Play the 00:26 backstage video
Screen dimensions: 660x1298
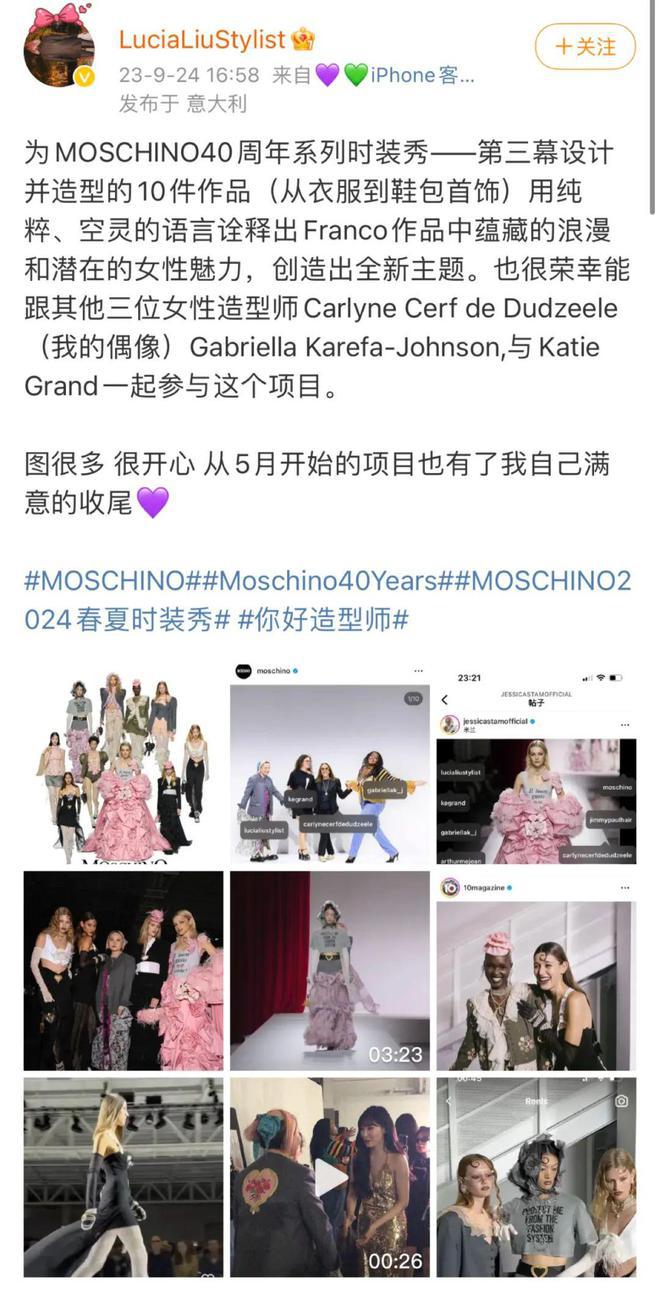click(x=329, y=1177)
